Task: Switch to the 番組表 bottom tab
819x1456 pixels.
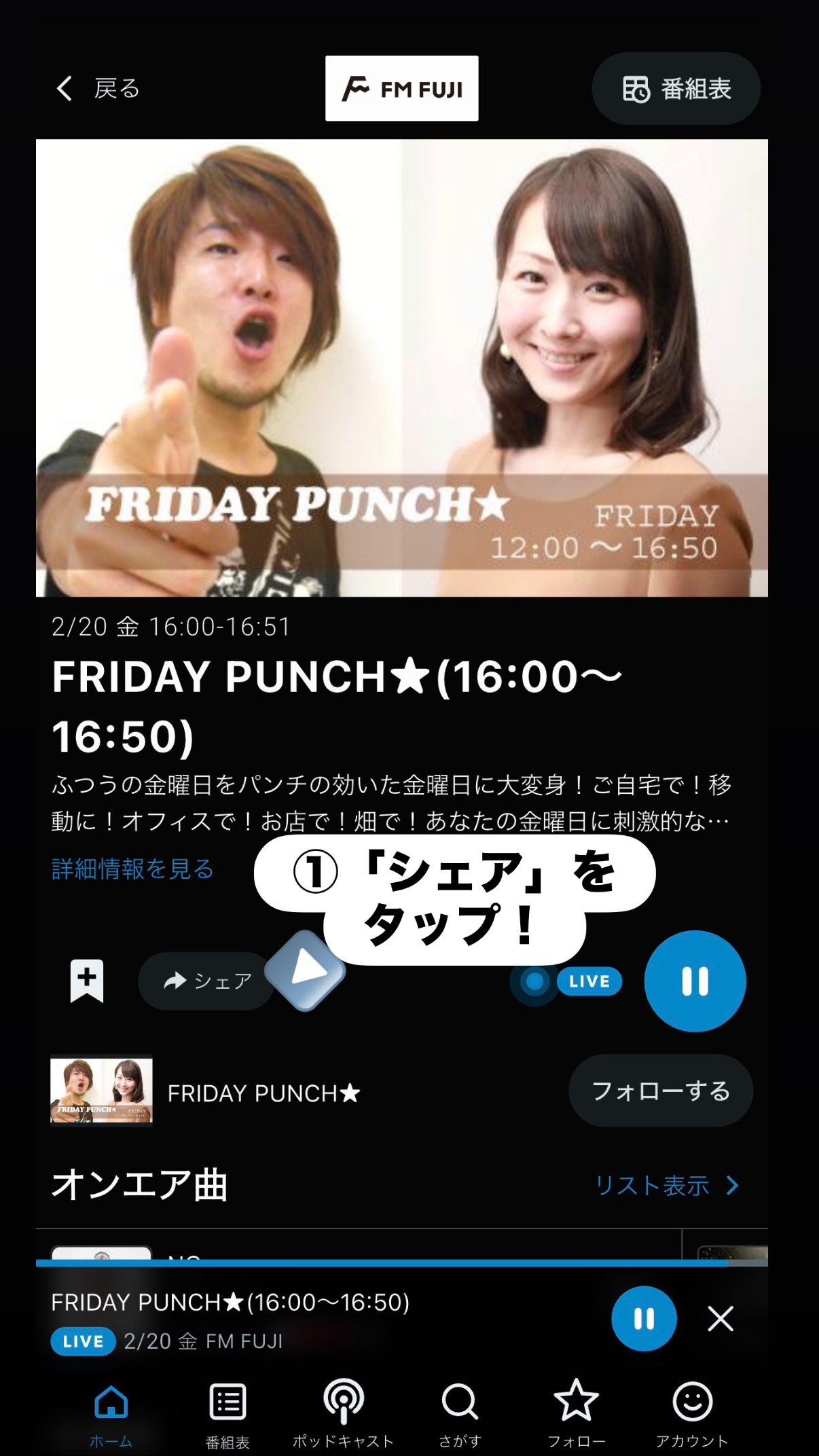Action: click(227, 1401)
